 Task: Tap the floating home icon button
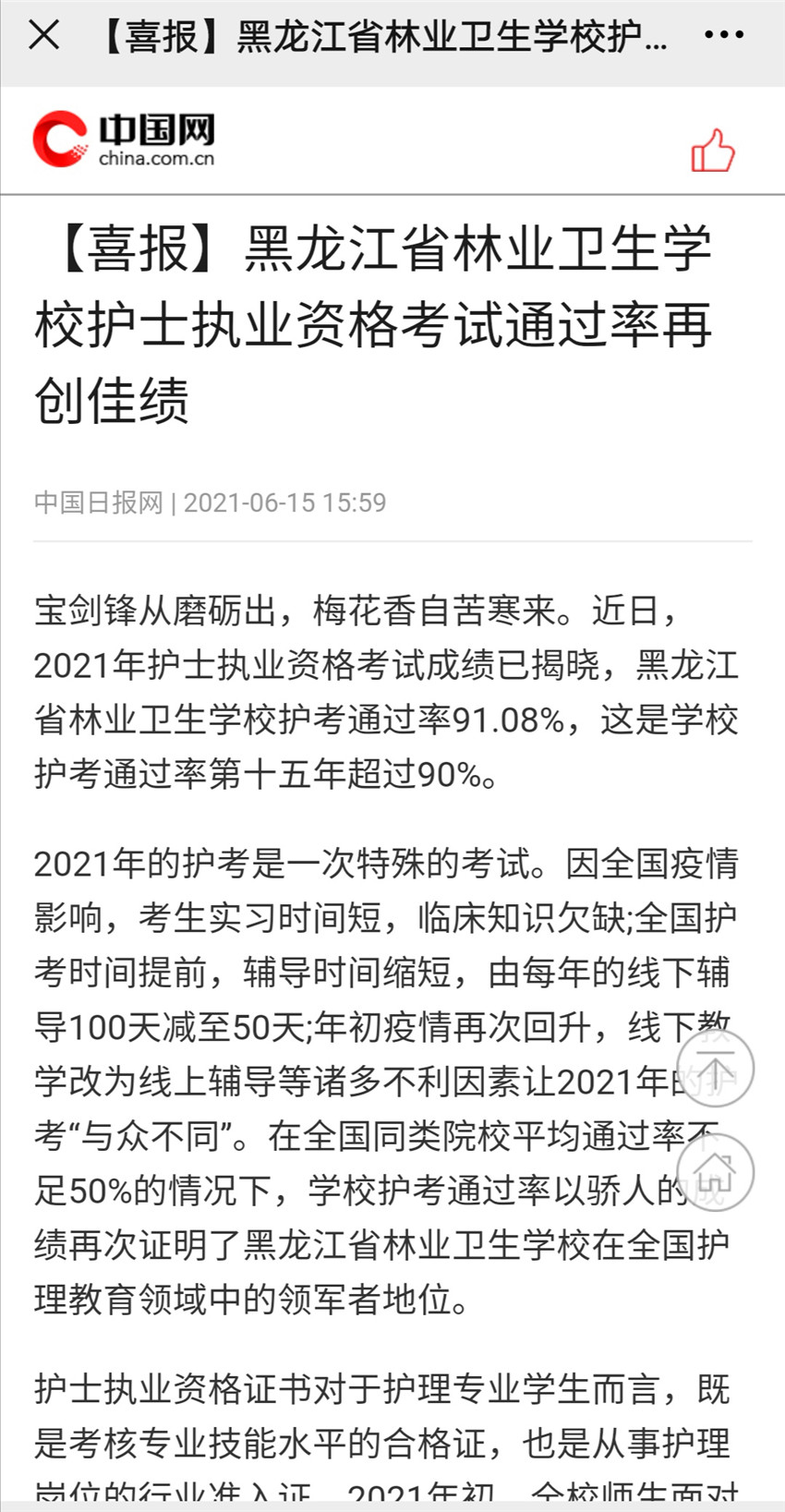click(715, 1172)
